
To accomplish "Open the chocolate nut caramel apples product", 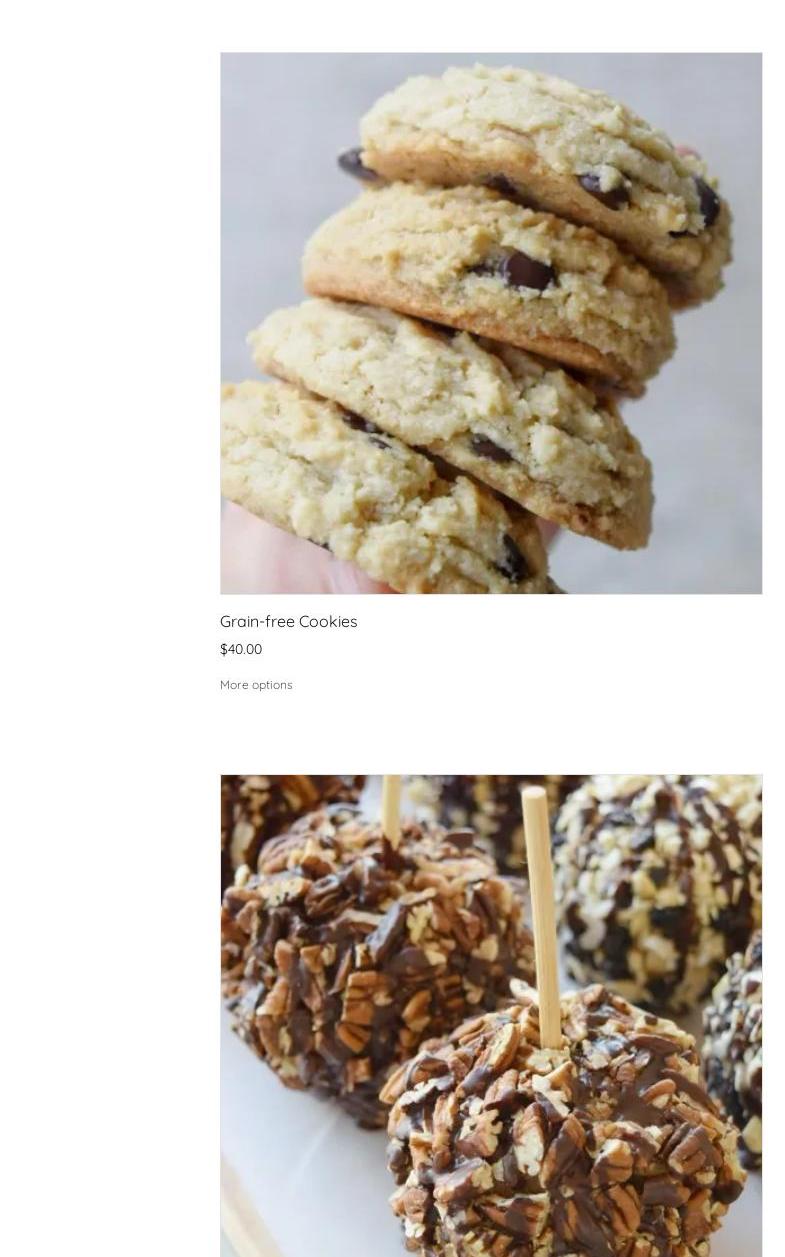I will [x=490, y=1015].
